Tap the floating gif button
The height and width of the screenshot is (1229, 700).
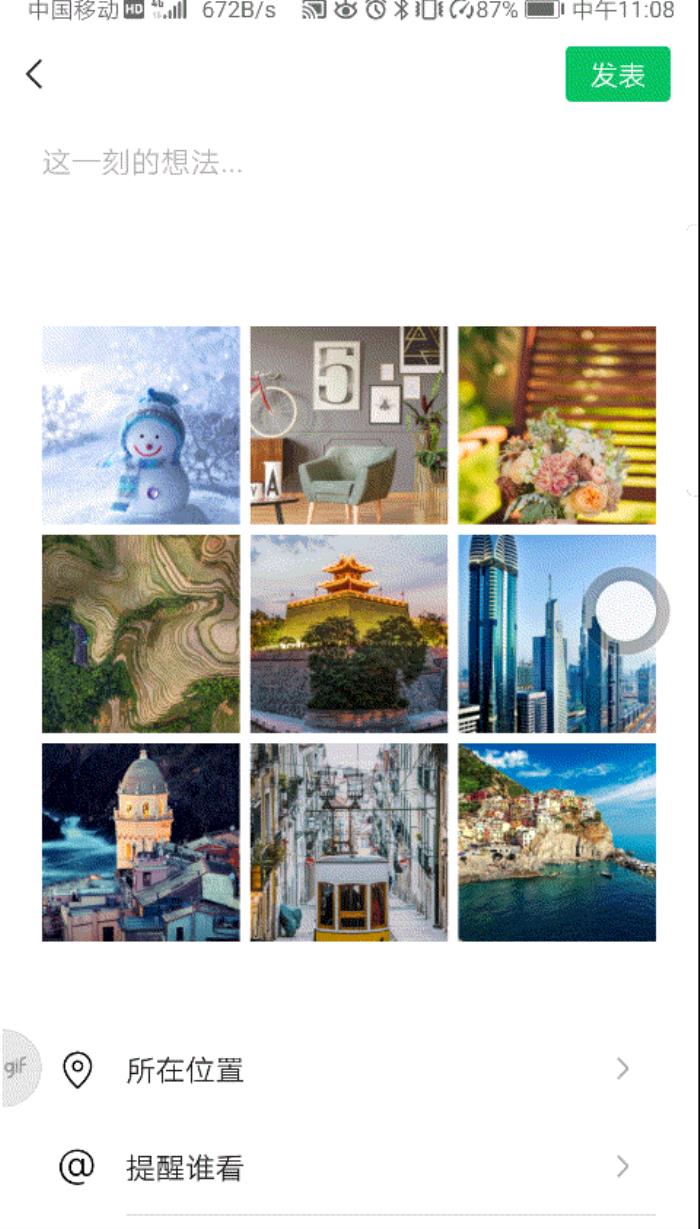click(18, 1067)
